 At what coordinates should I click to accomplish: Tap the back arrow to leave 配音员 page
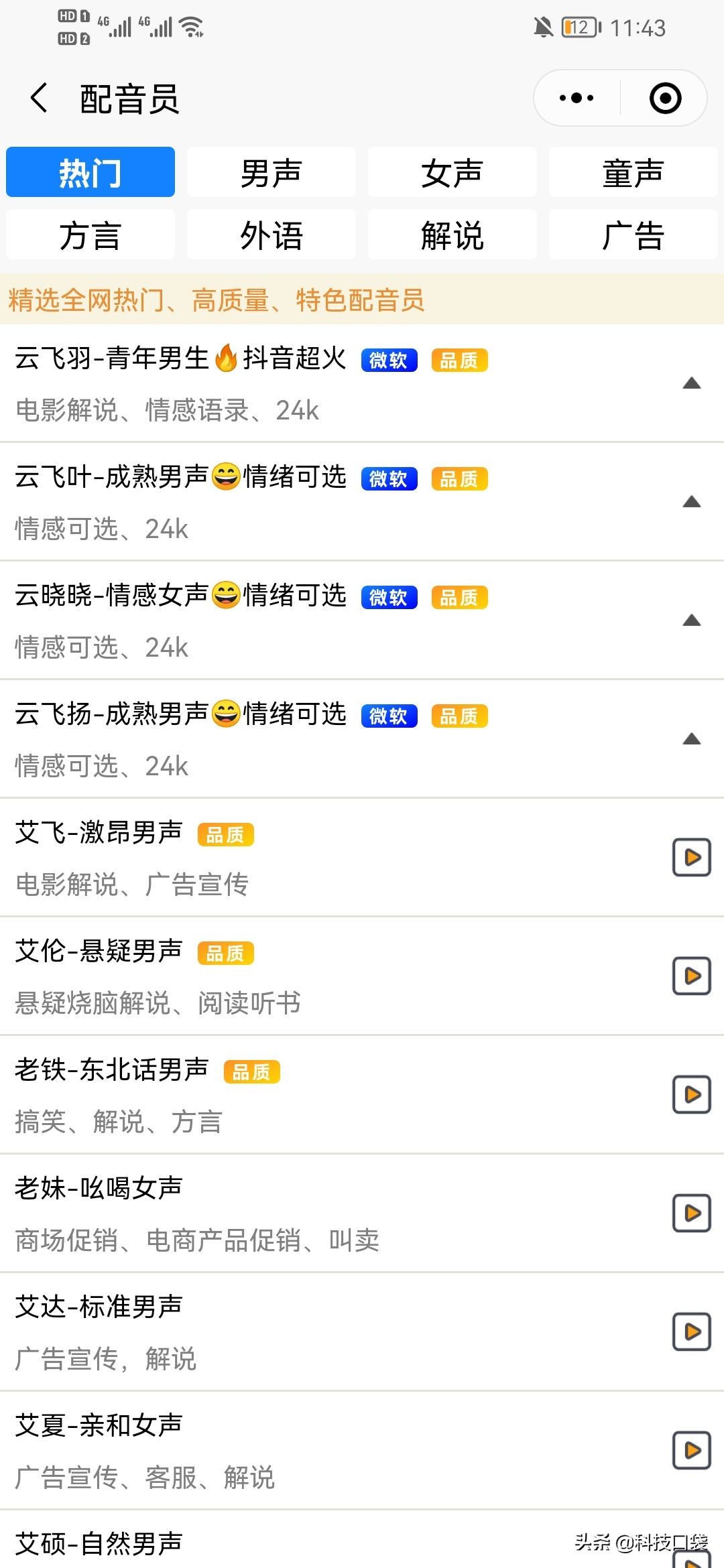click(38, 97)
